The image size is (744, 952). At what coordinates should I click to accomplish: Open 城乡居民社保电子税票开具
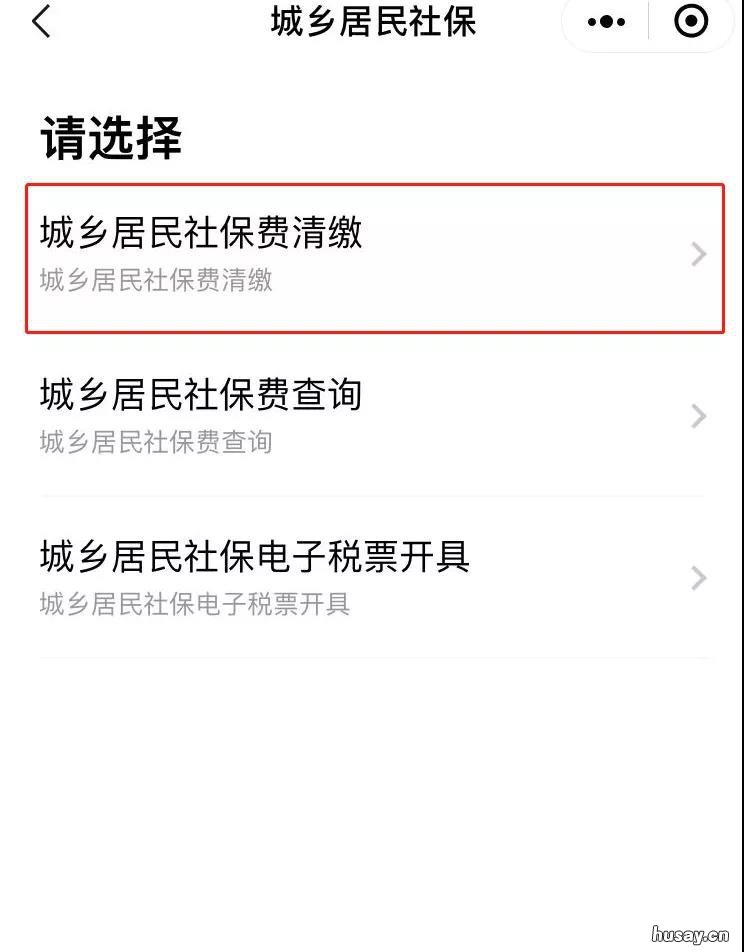pyautogui.click(x=374, y=577)
